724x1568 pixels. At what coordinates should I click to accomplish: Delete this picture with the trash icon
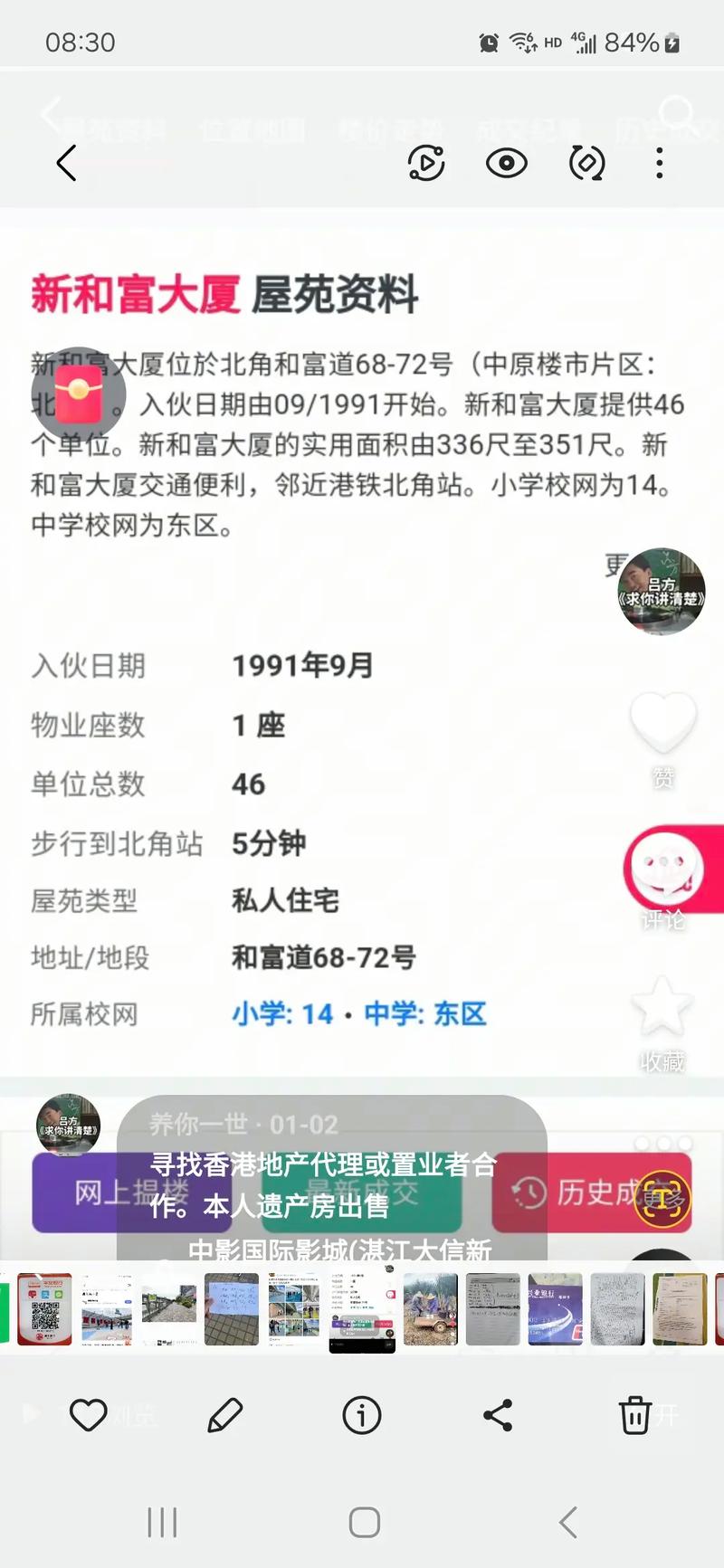coord(634,1415)
